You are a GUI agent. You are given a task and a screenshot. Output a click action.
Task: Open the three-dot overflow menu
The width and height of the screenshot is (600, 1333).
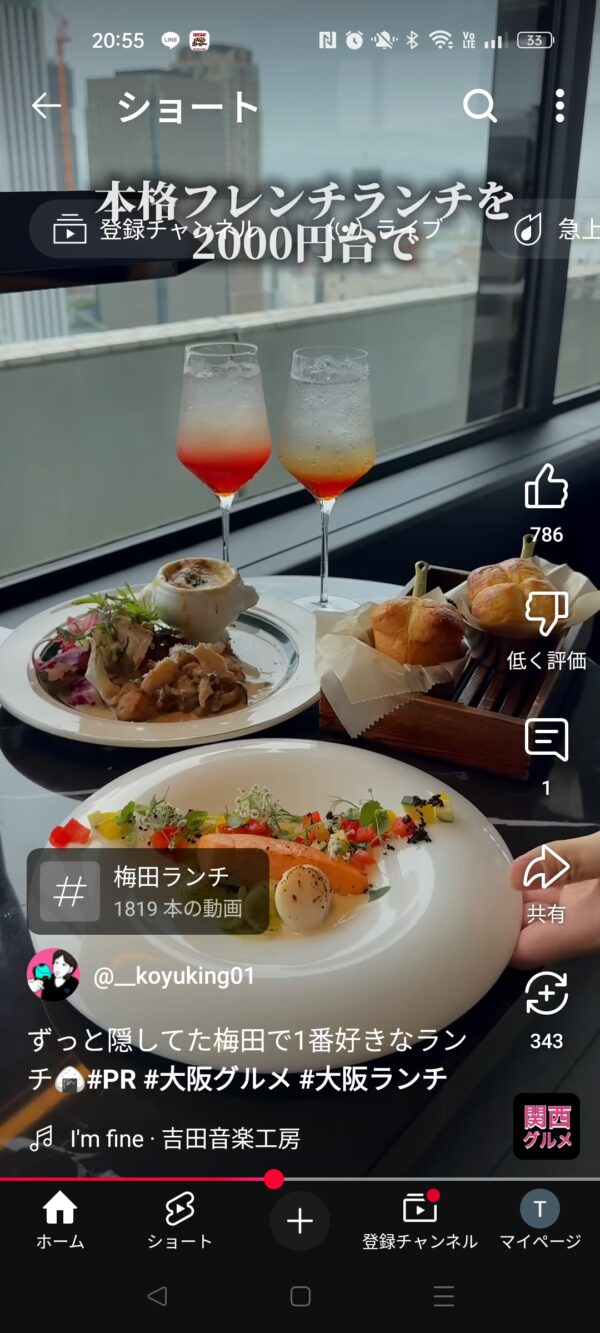point(559,106)
